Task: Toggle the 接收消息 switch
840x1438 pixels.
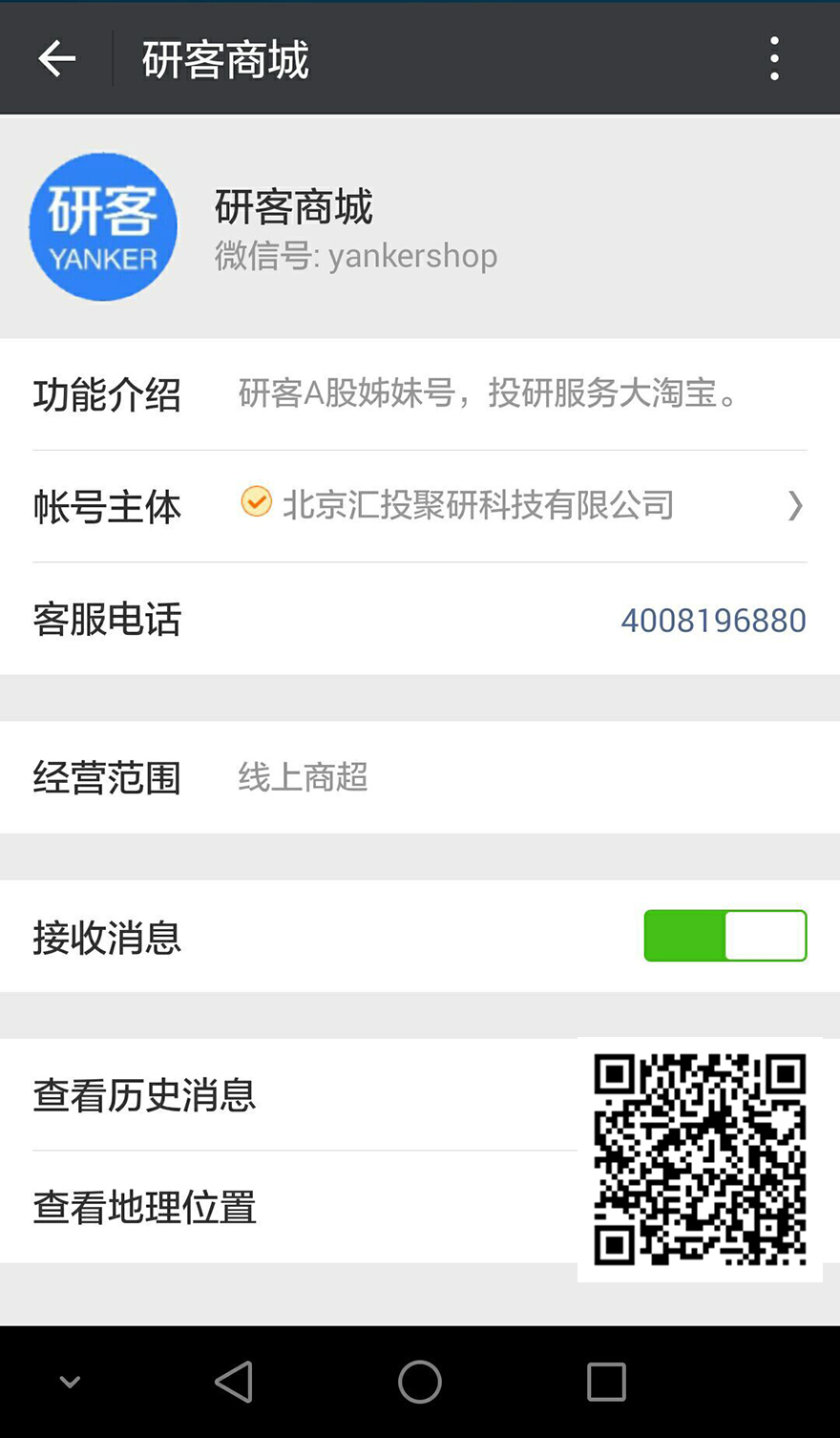Action: 725,936
